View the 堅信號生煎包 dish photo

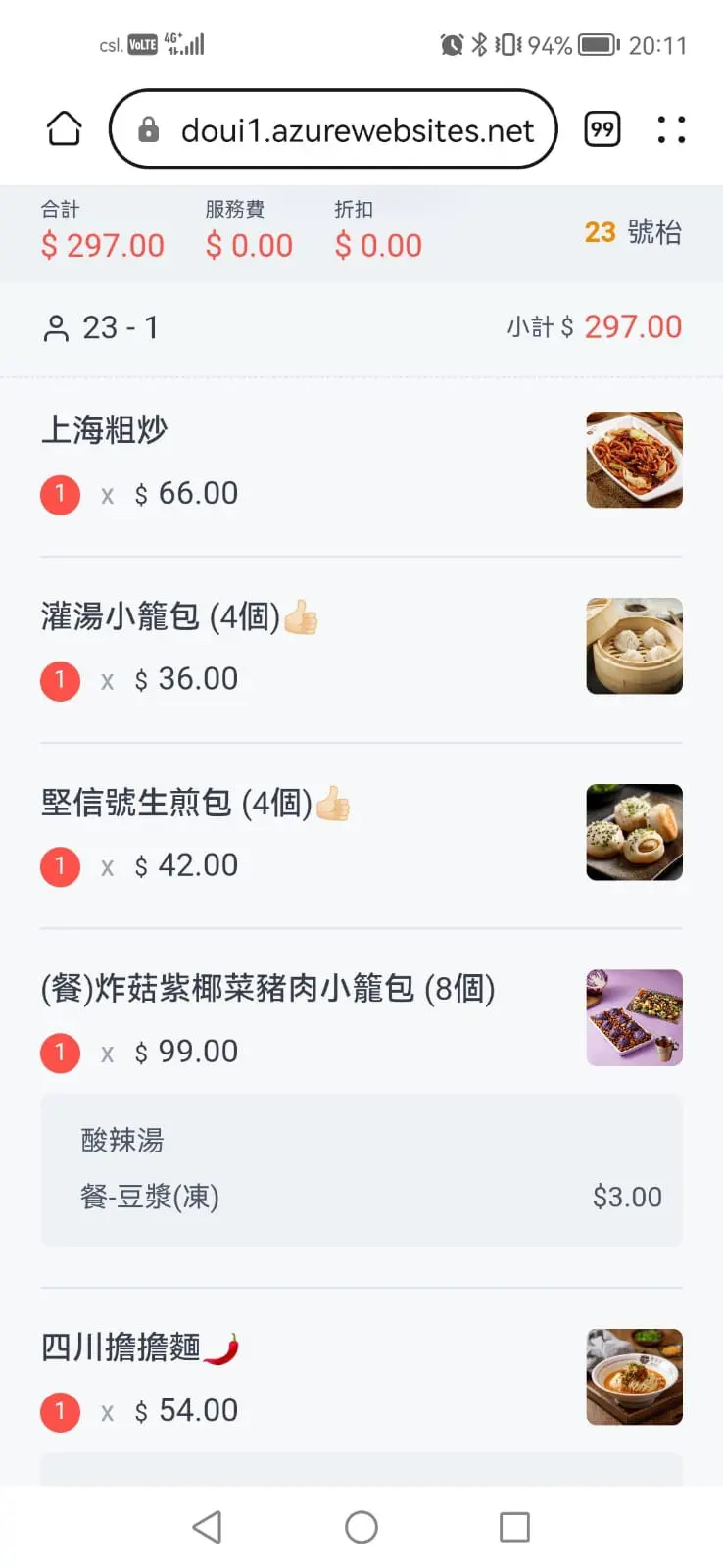pos(634,832)
